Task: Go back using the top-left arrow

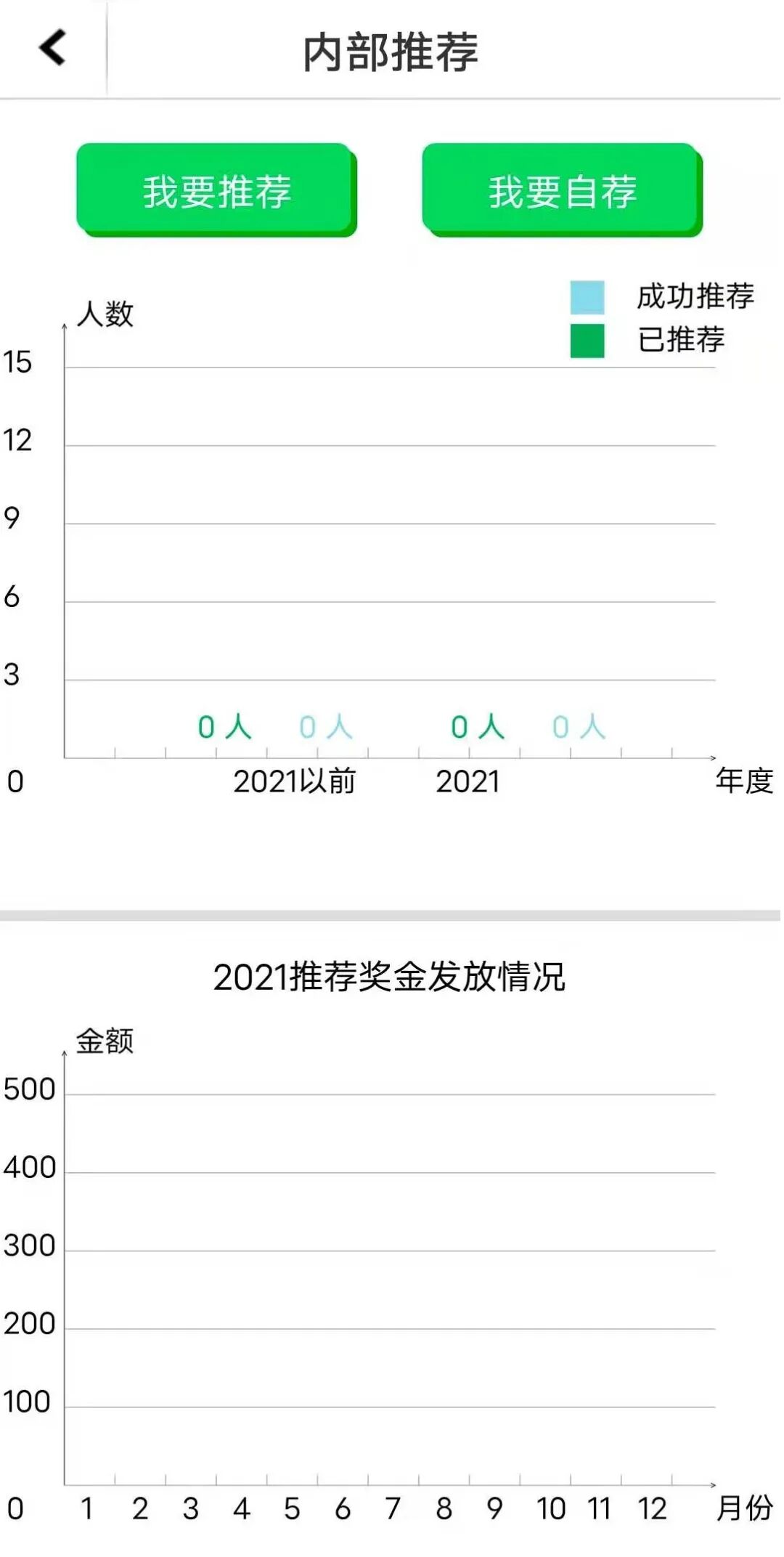Action: pos(52,48)
